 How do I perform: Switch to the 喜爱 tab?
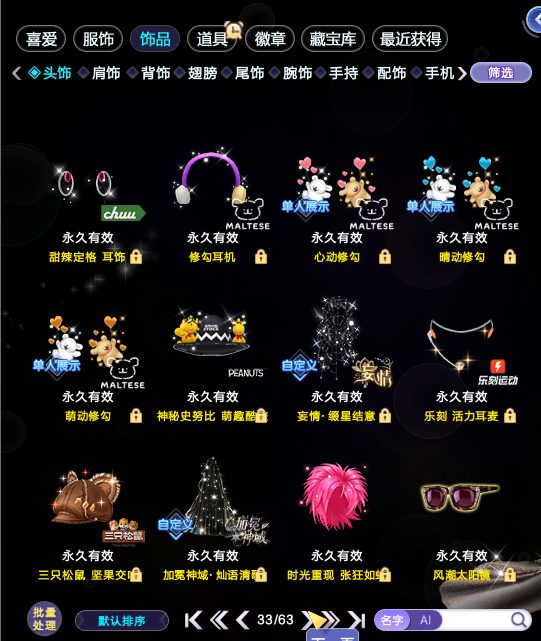(x=41, y=39)
